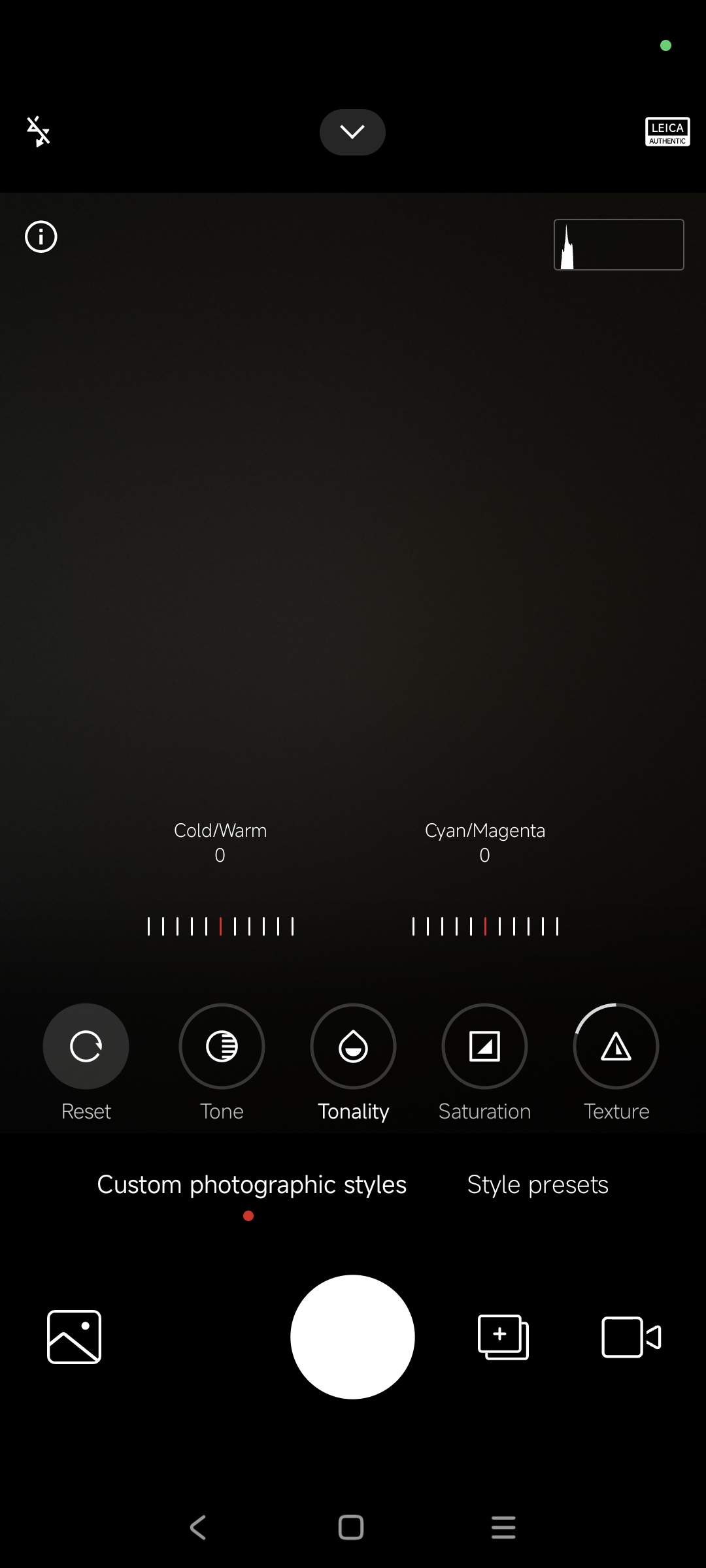
Task: Adjust the Cold/Warm slider scale
Action: 220,926
